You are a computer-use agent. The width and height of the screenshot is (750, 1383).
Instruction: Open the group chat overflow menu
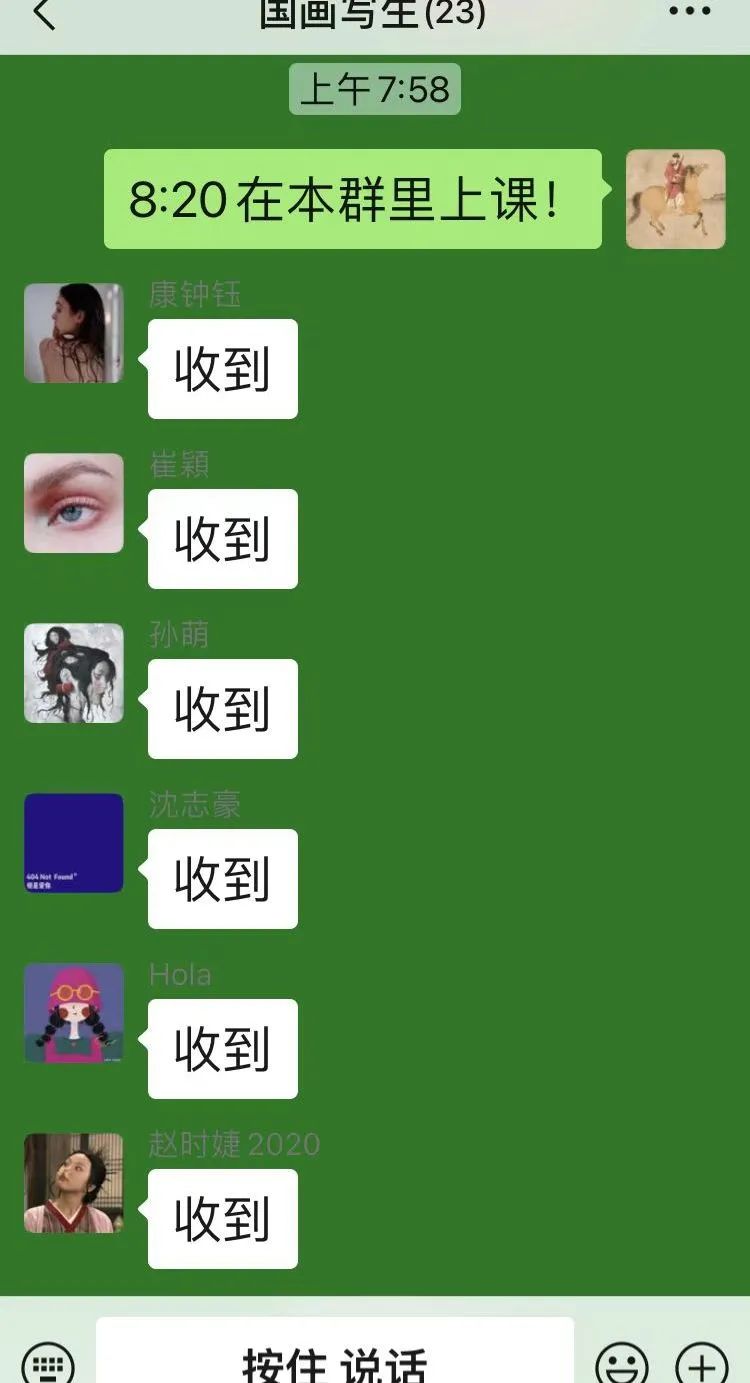689,12
